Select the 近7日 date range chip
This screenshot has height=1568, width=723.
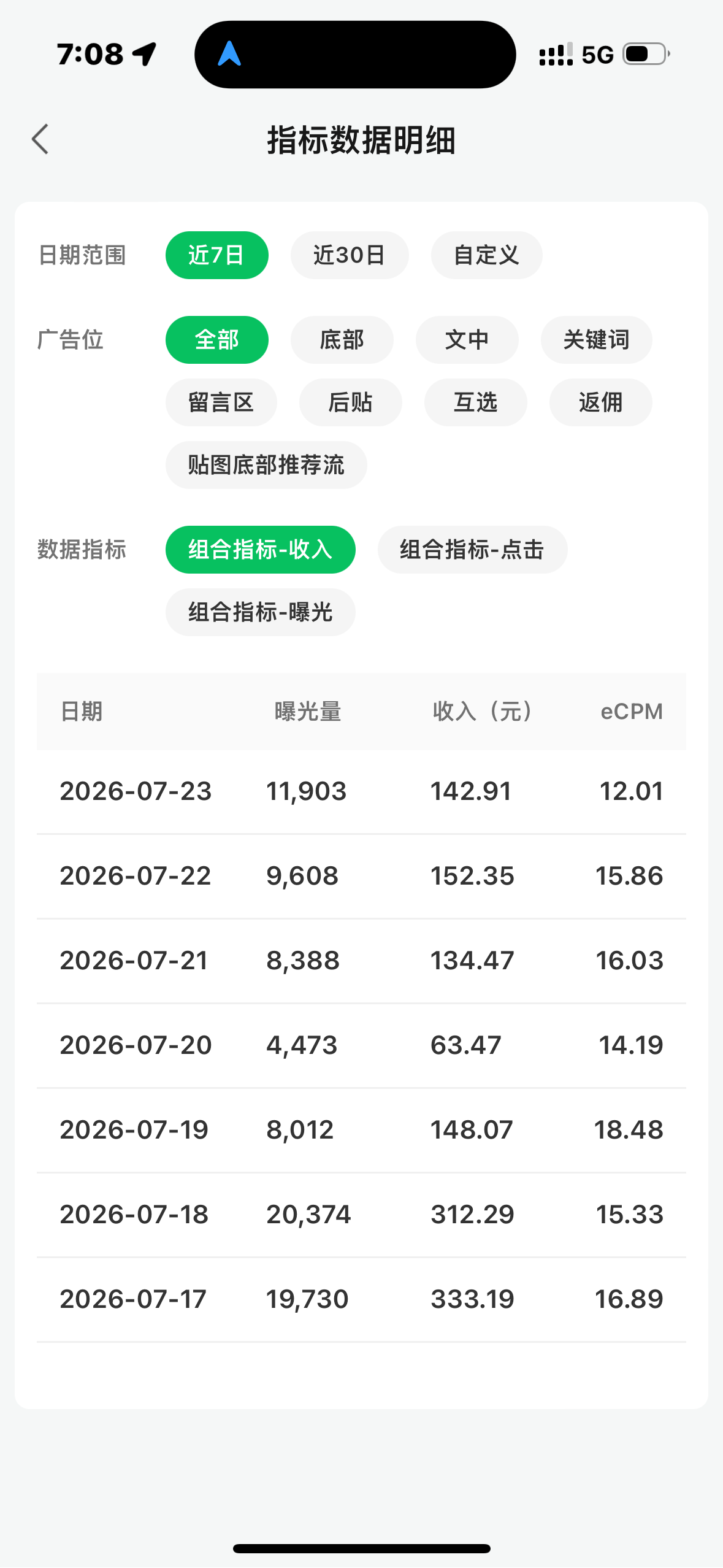(216, 255)
